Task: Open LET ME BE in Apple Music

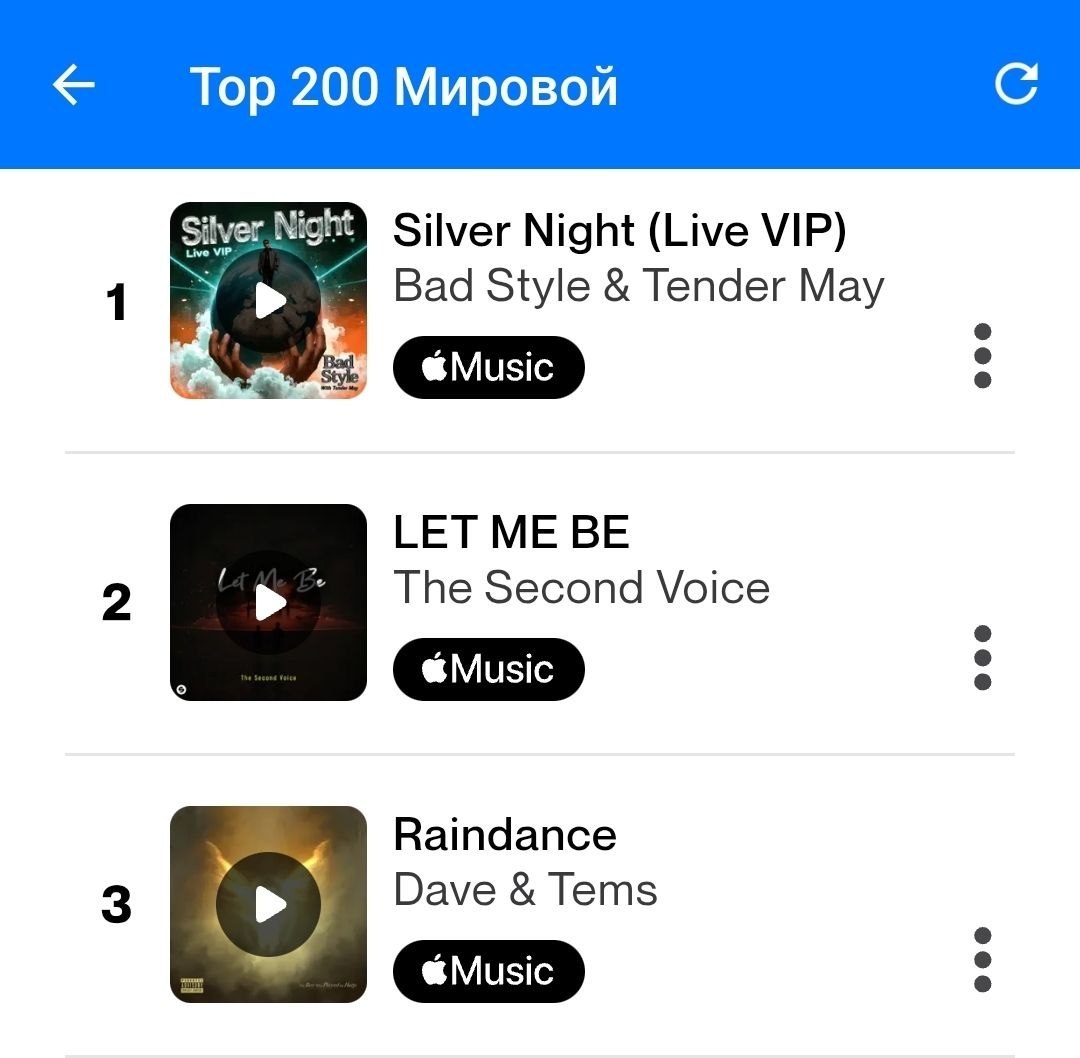Action: (x=488, y=669)
